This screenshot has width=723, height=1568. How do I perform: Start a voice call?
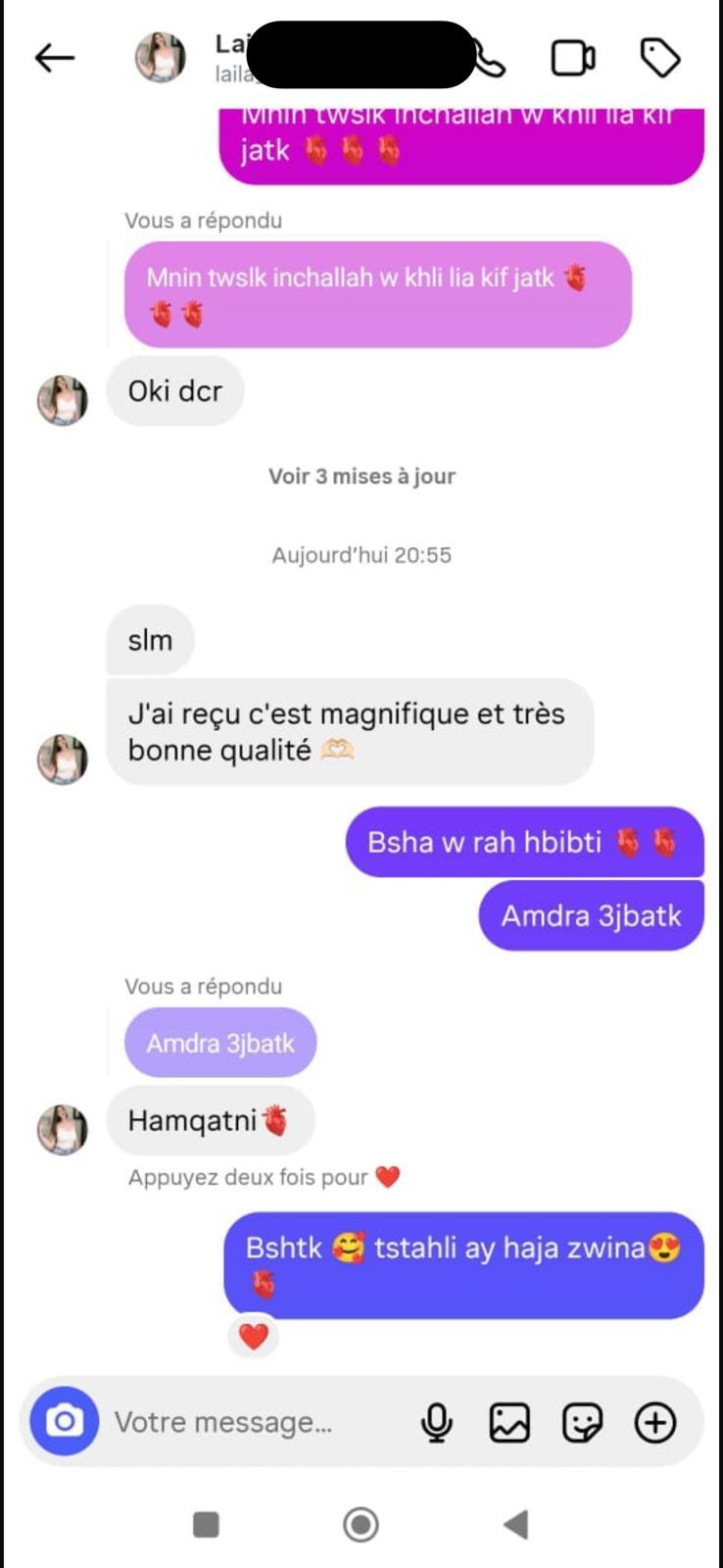click(489, 60)
